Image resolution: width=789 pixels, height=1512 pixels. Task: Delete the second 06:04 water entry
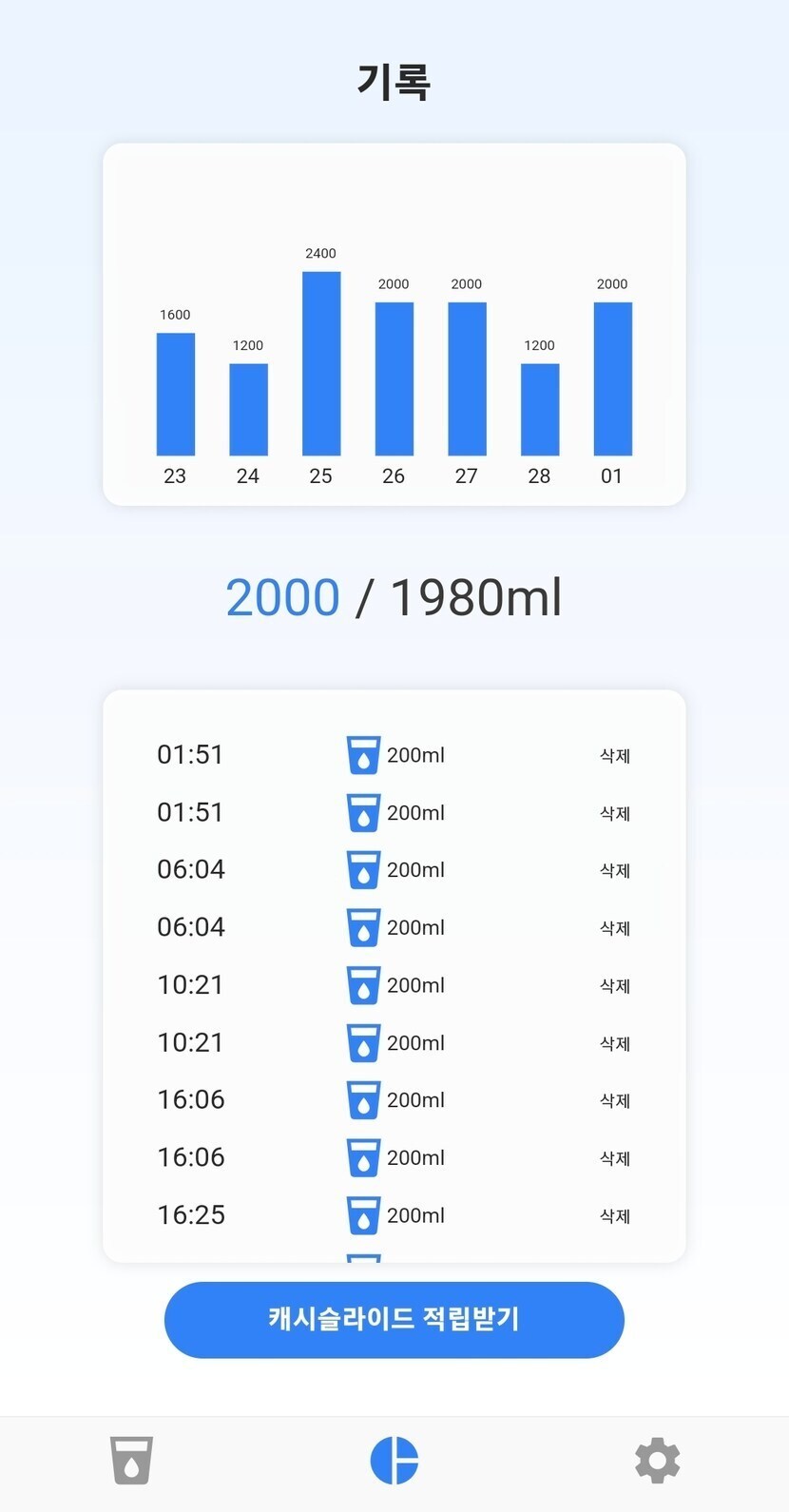615,928
